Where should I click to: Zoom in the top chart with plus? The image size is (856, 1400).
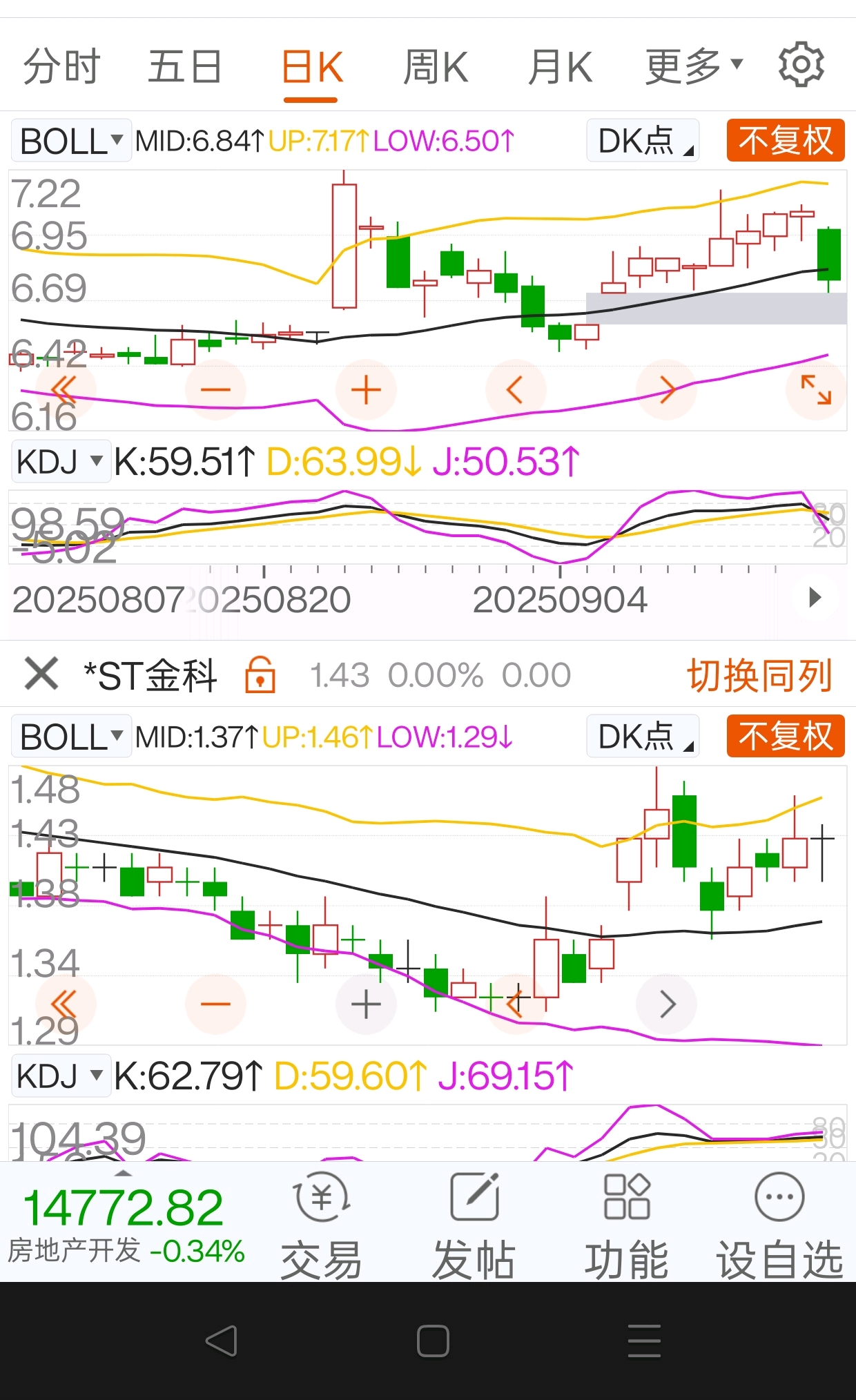366,390
